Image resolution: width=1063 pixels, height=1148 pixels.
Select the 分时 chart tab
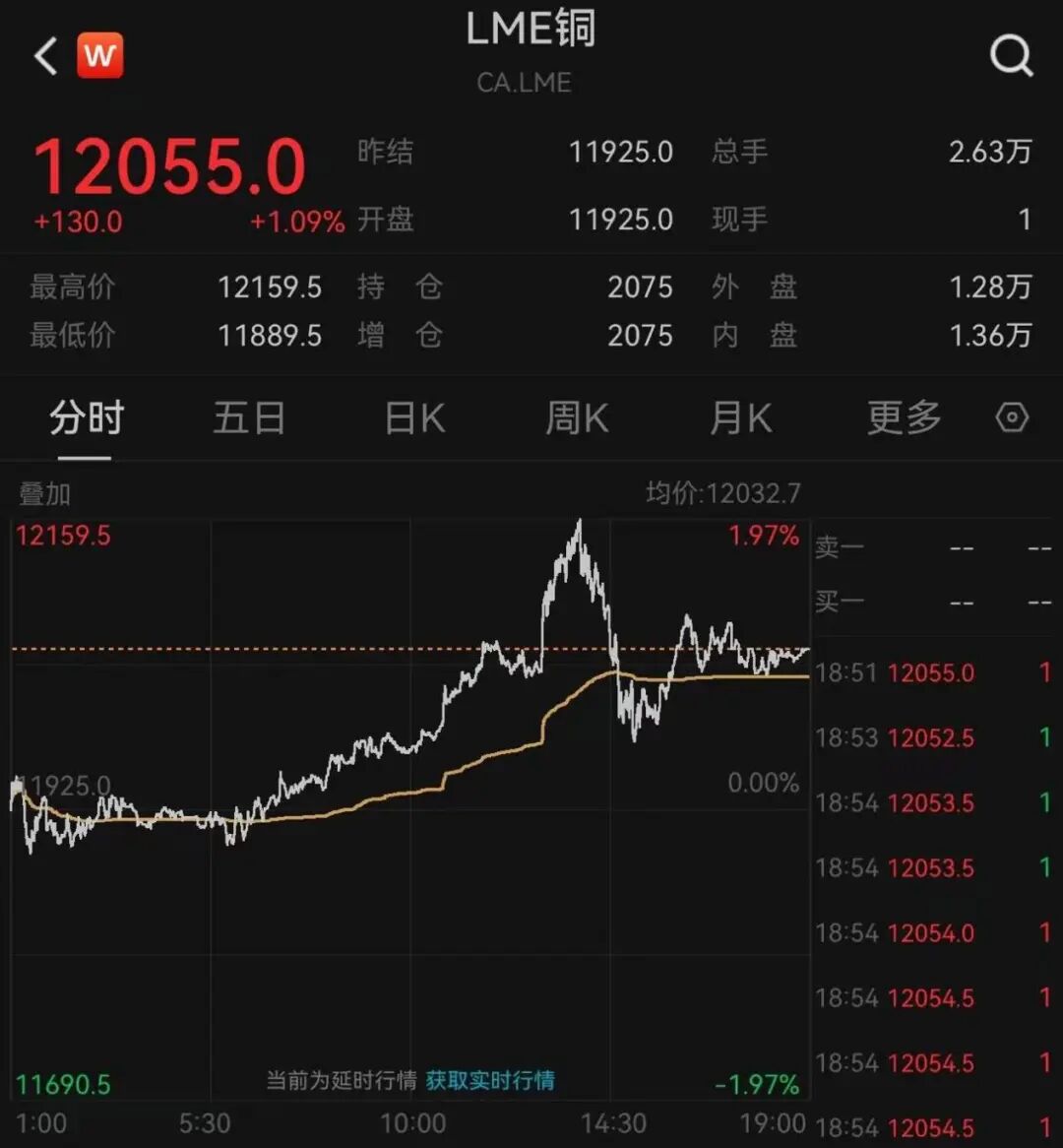(87, 418)
